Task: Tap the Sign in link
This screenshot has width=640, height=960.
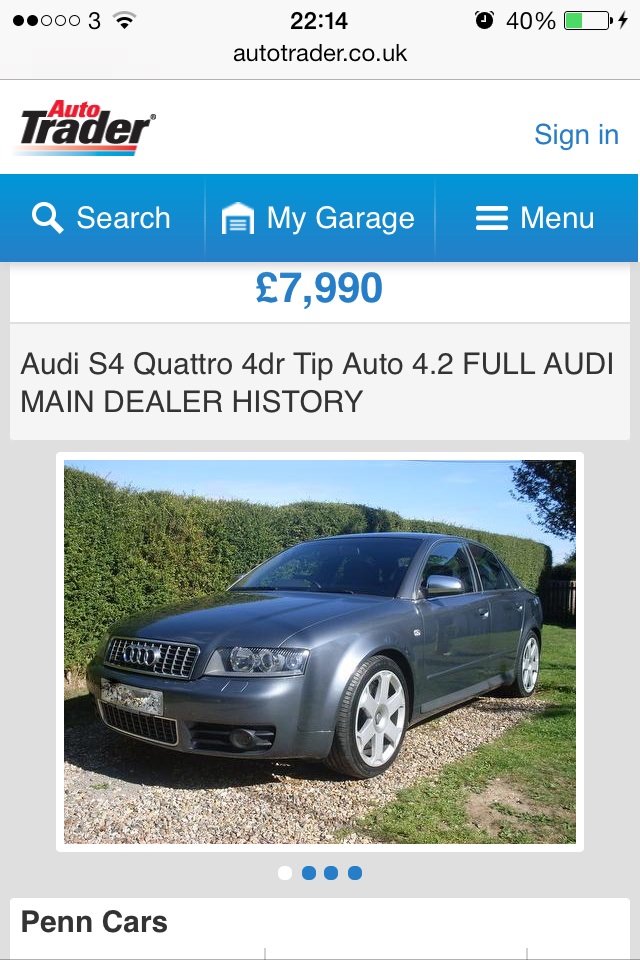Action: click(576, 134)
